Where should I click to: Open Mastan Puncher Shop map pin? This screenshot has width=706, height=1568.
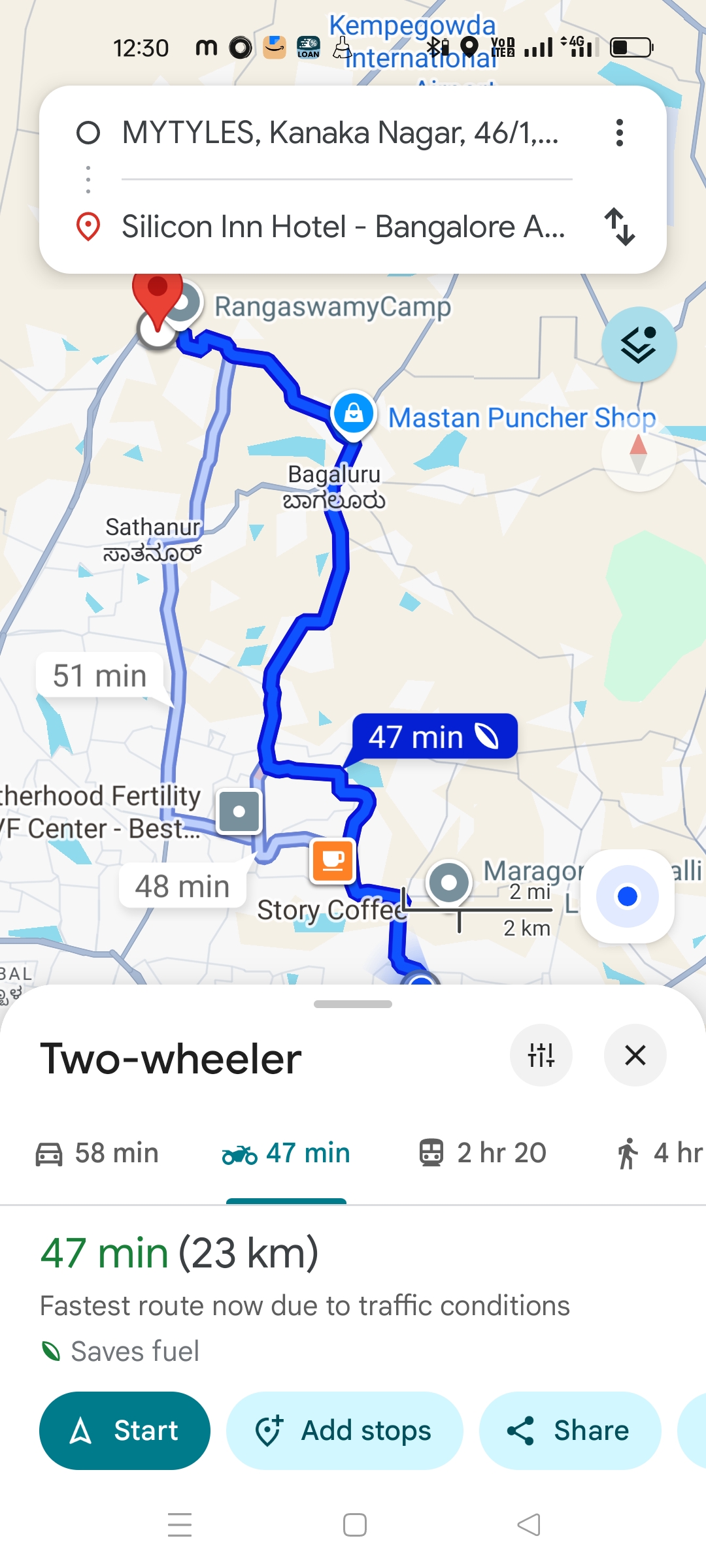click(x=354, y=414)
